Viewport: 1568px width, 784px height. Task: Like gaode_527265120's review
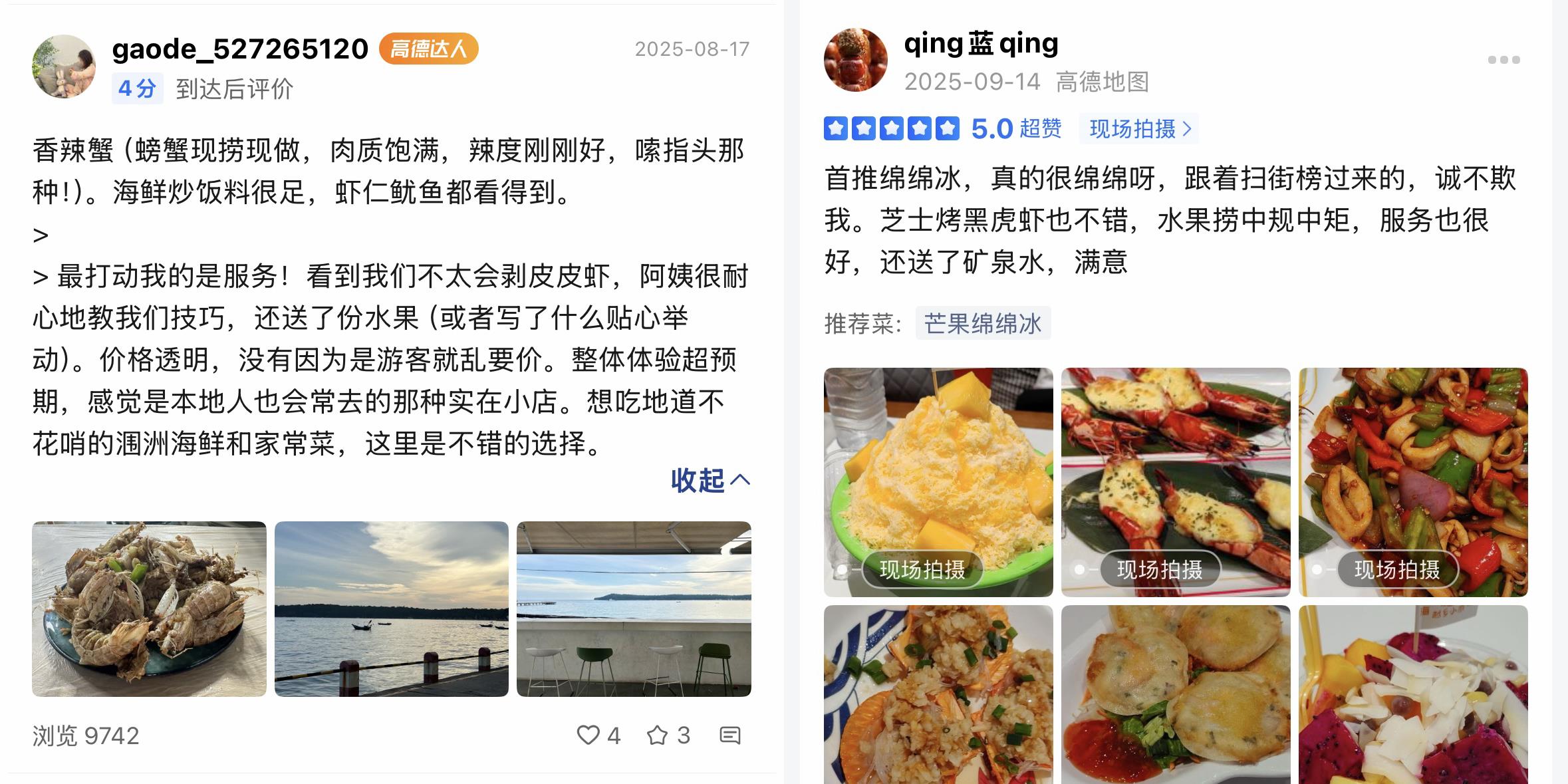tap(588, 735)
